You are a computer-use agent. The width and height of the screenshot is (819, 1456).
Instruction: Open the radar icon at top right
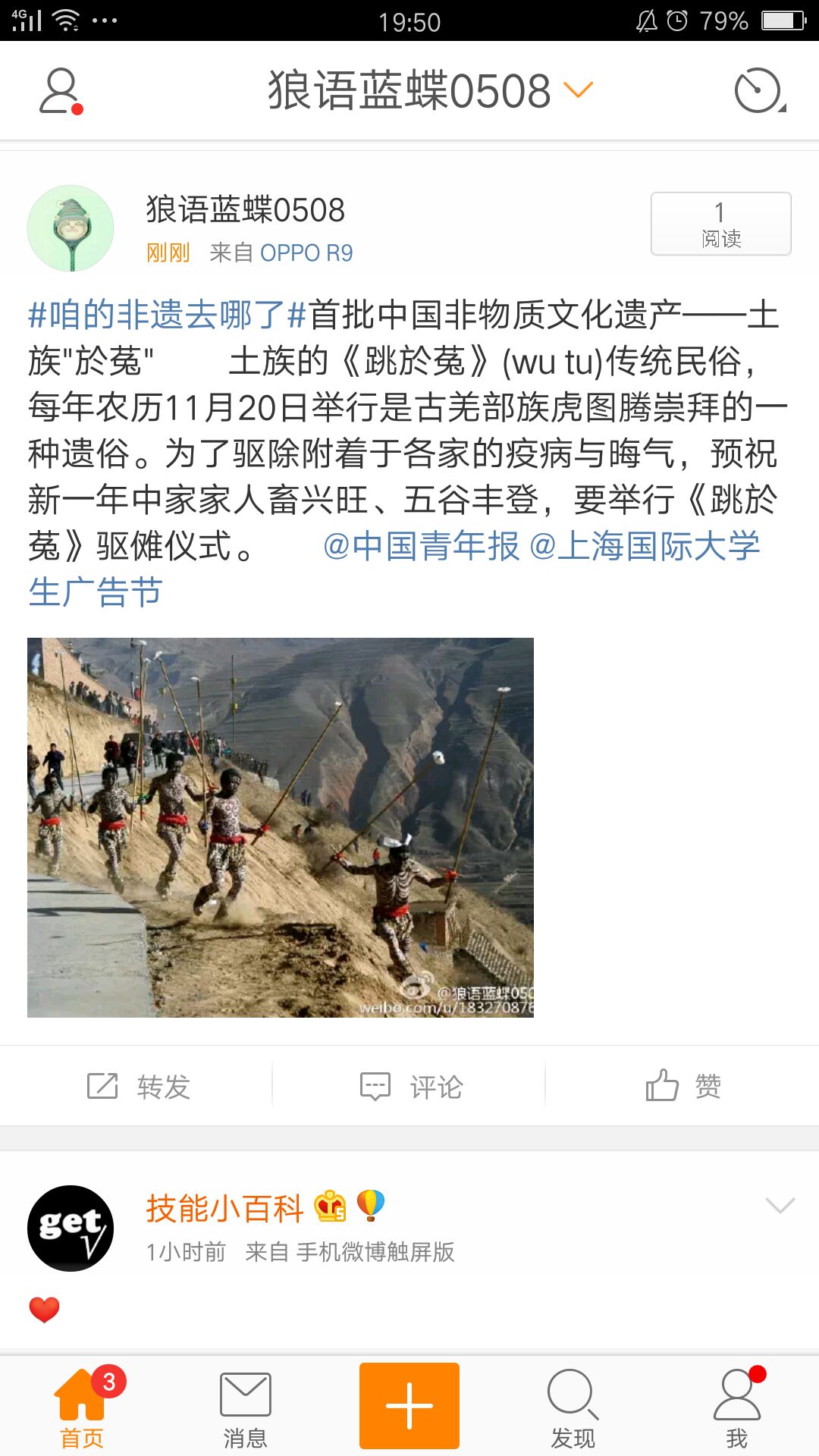[759, 91]
